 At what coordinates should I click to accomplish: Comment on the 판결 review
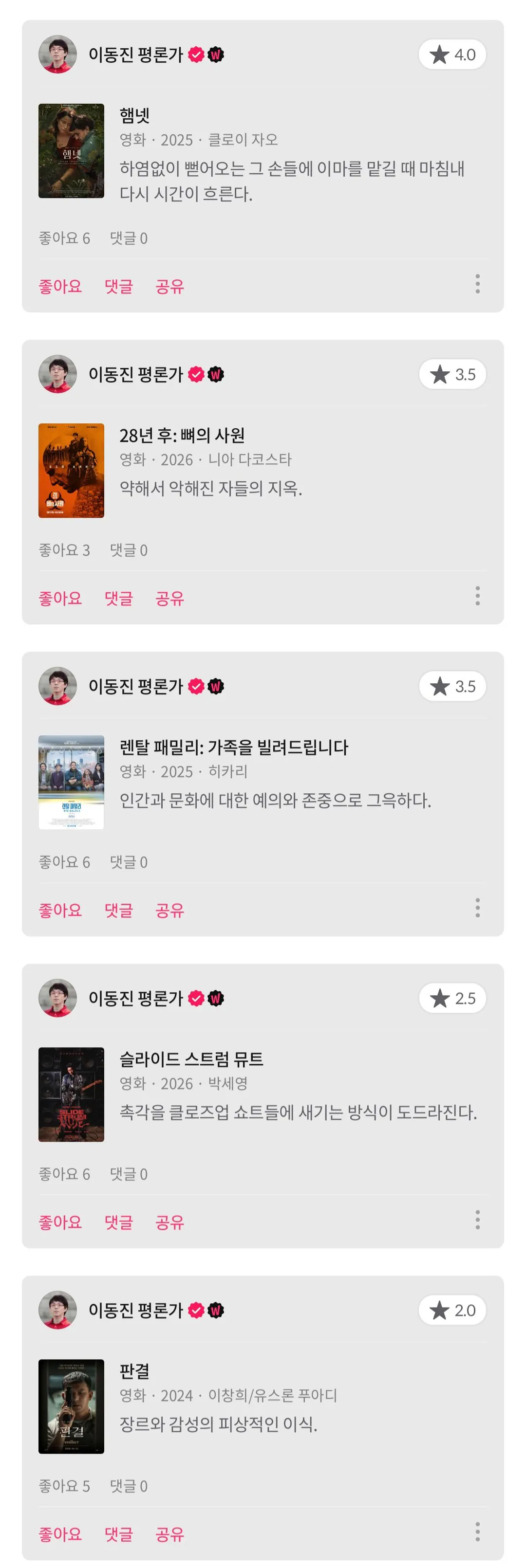[118, 1534]
